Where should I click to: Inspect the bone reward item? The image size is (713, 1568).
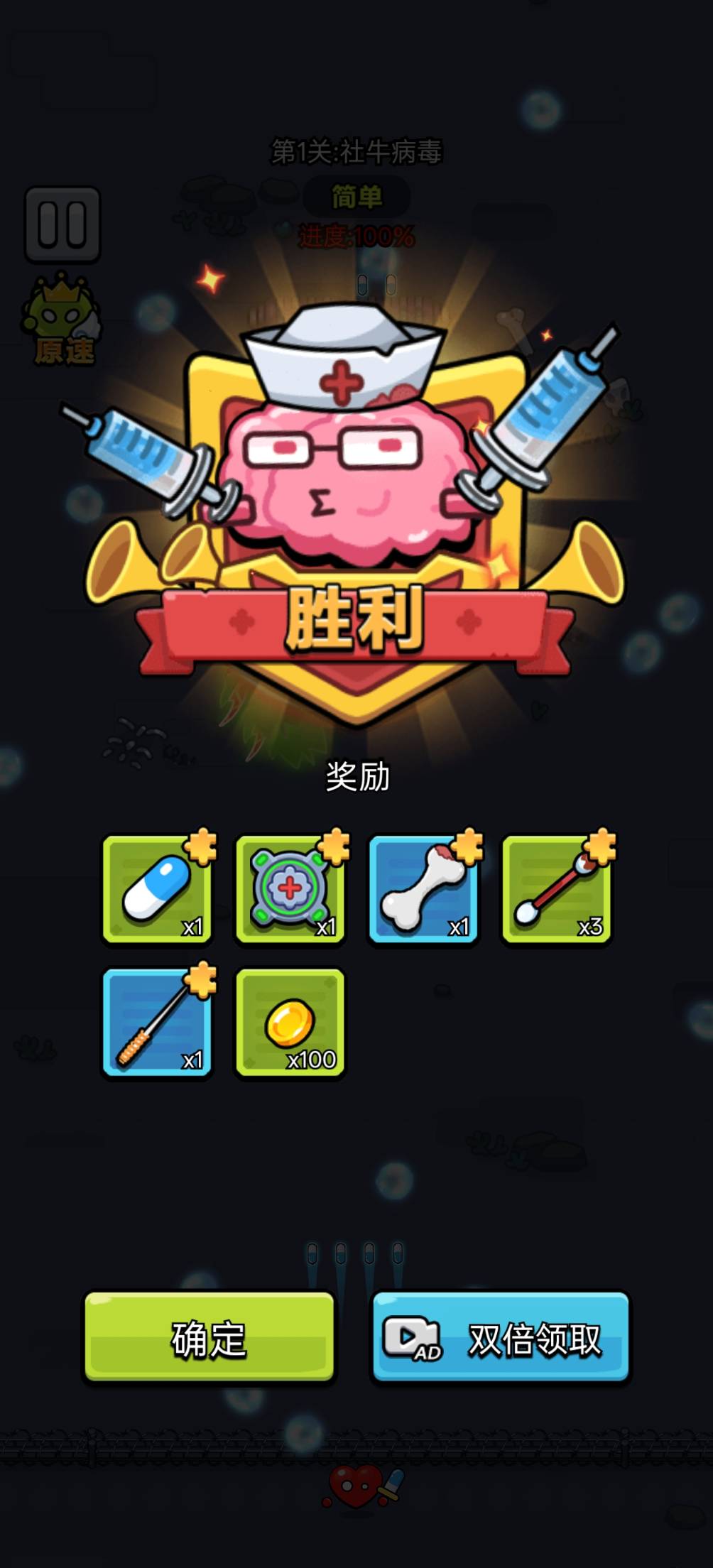pyautogui.click(x=423, y=889)
